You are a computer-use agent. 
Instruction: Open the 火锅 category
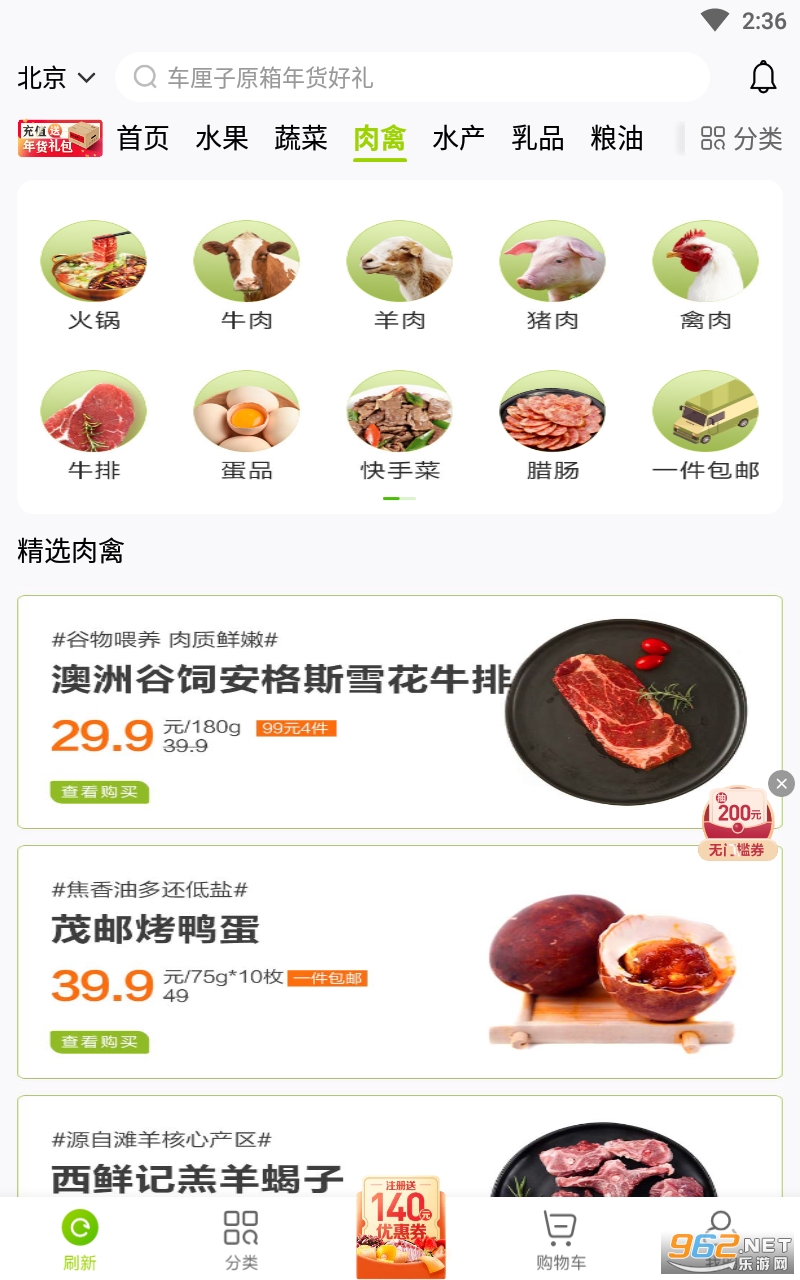pos(94,275)
